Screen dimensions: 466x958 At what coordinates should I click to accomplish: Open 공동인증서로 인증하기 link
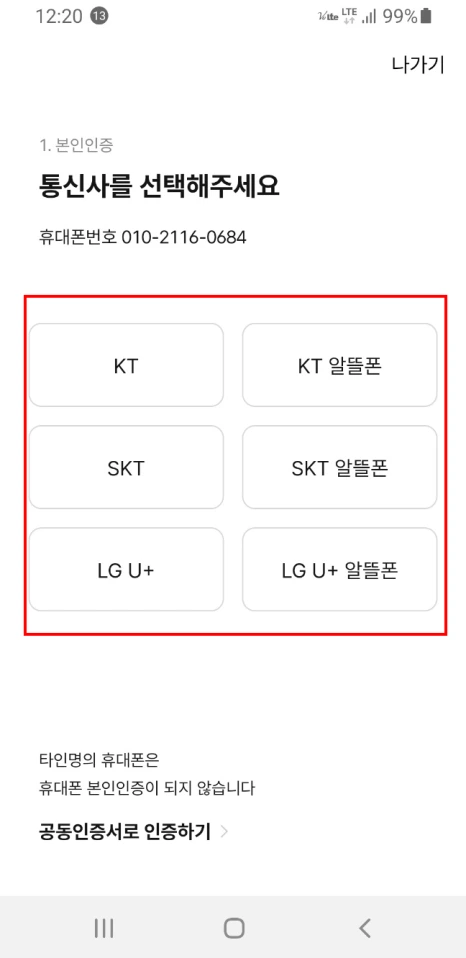coord(133,832)
